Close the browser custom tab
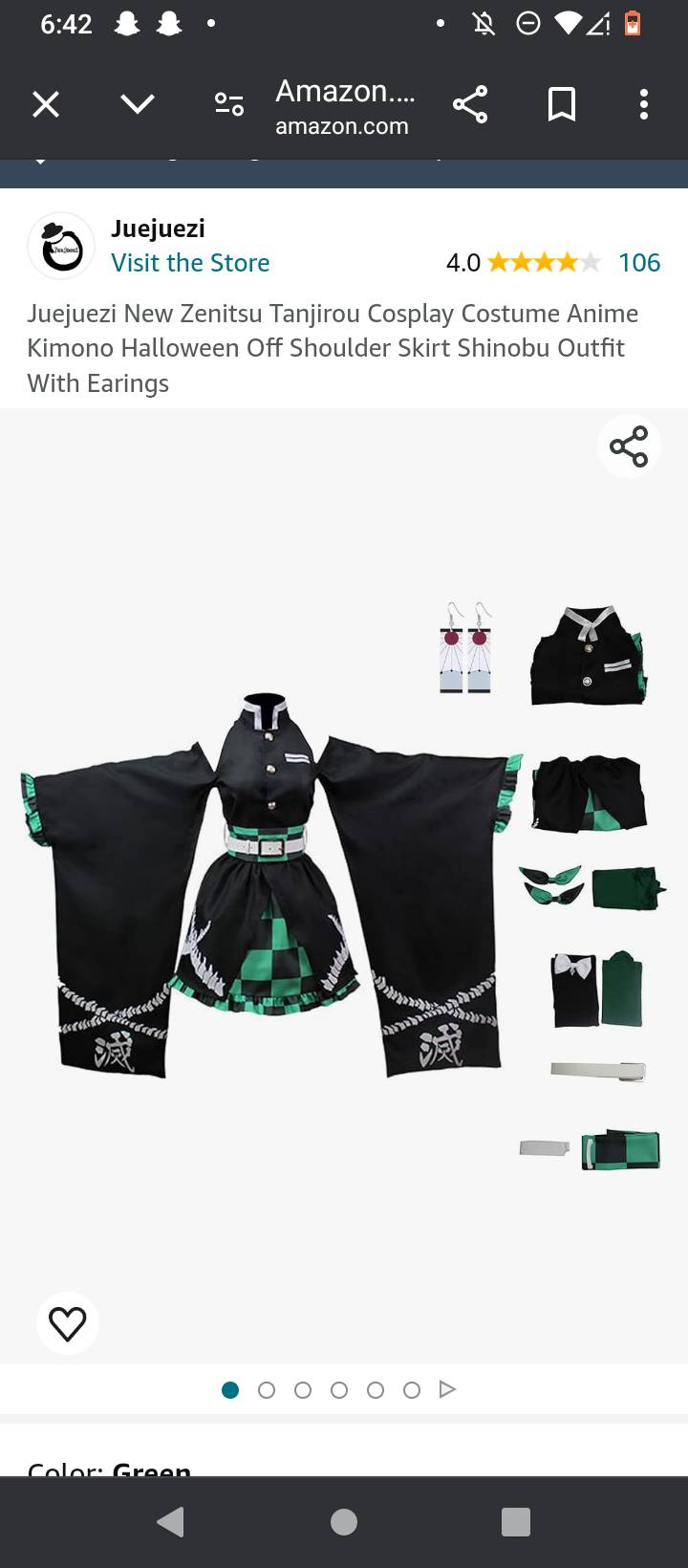 click(46, 104)
